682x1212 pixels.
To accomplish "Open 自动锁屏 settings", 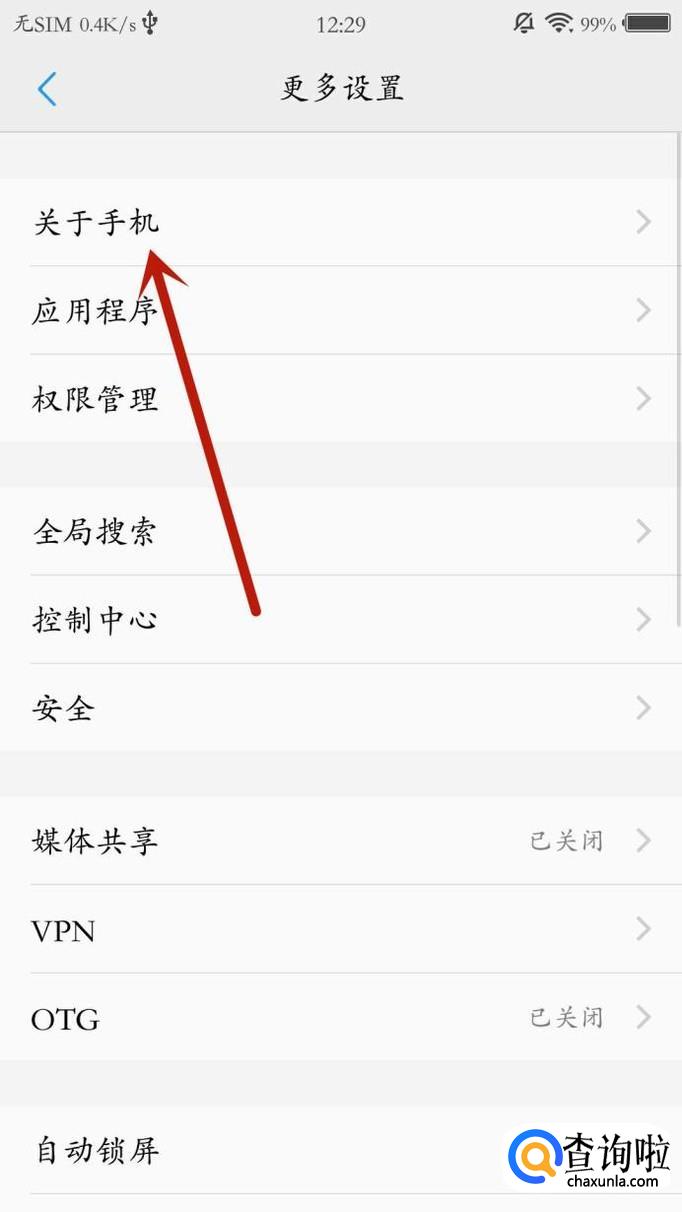I will [341, 1150].
